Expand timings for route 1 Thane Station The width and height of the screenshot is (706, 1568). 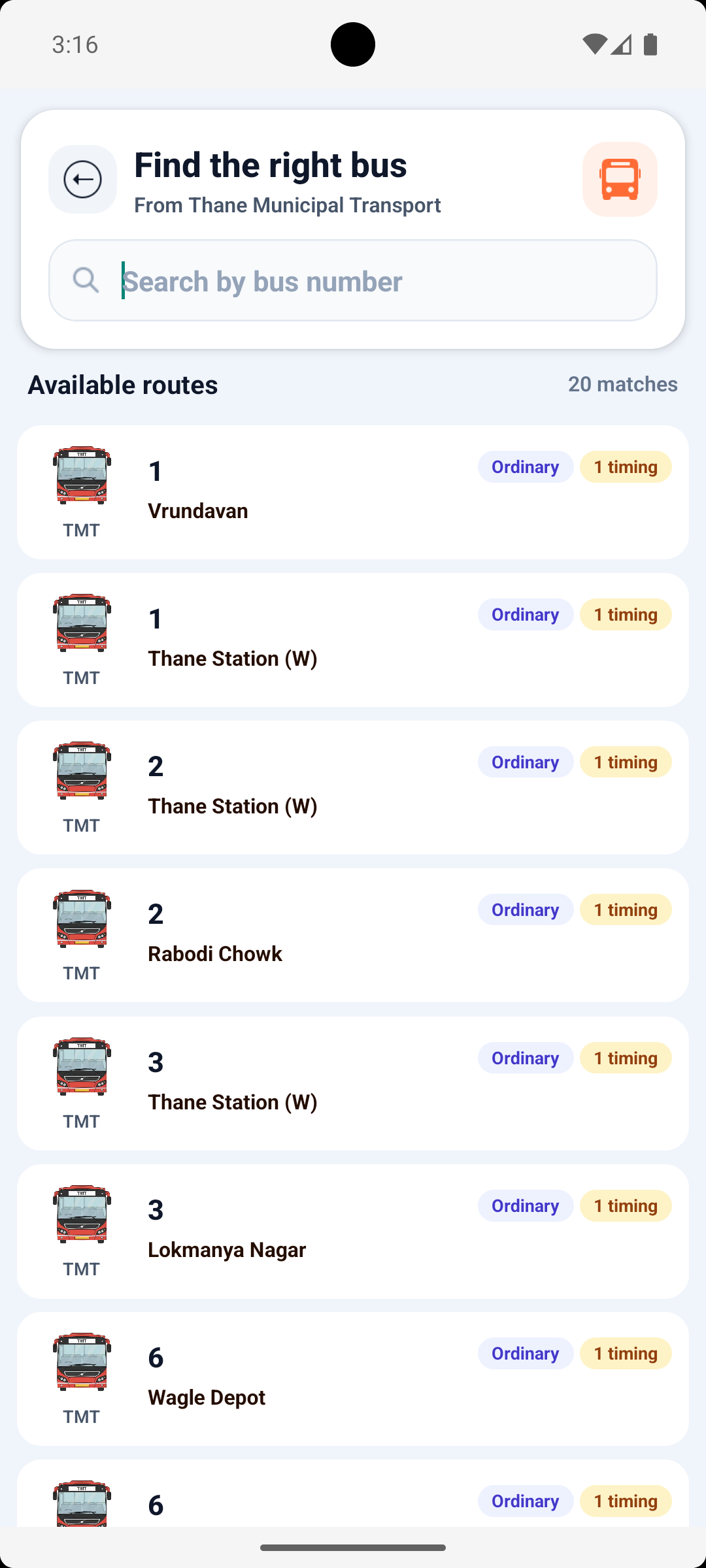point(625,614)
